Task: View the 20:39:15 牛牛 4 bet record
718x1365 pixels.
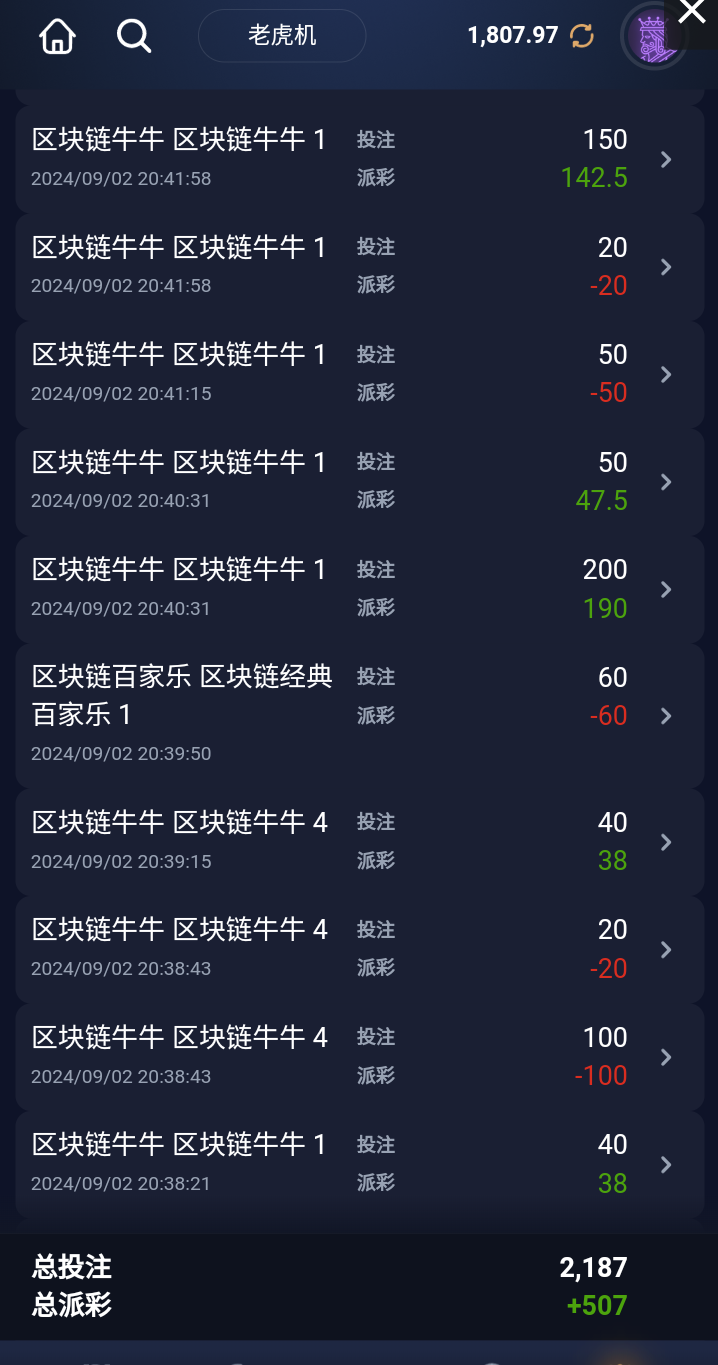Action: tap(359, 842)
